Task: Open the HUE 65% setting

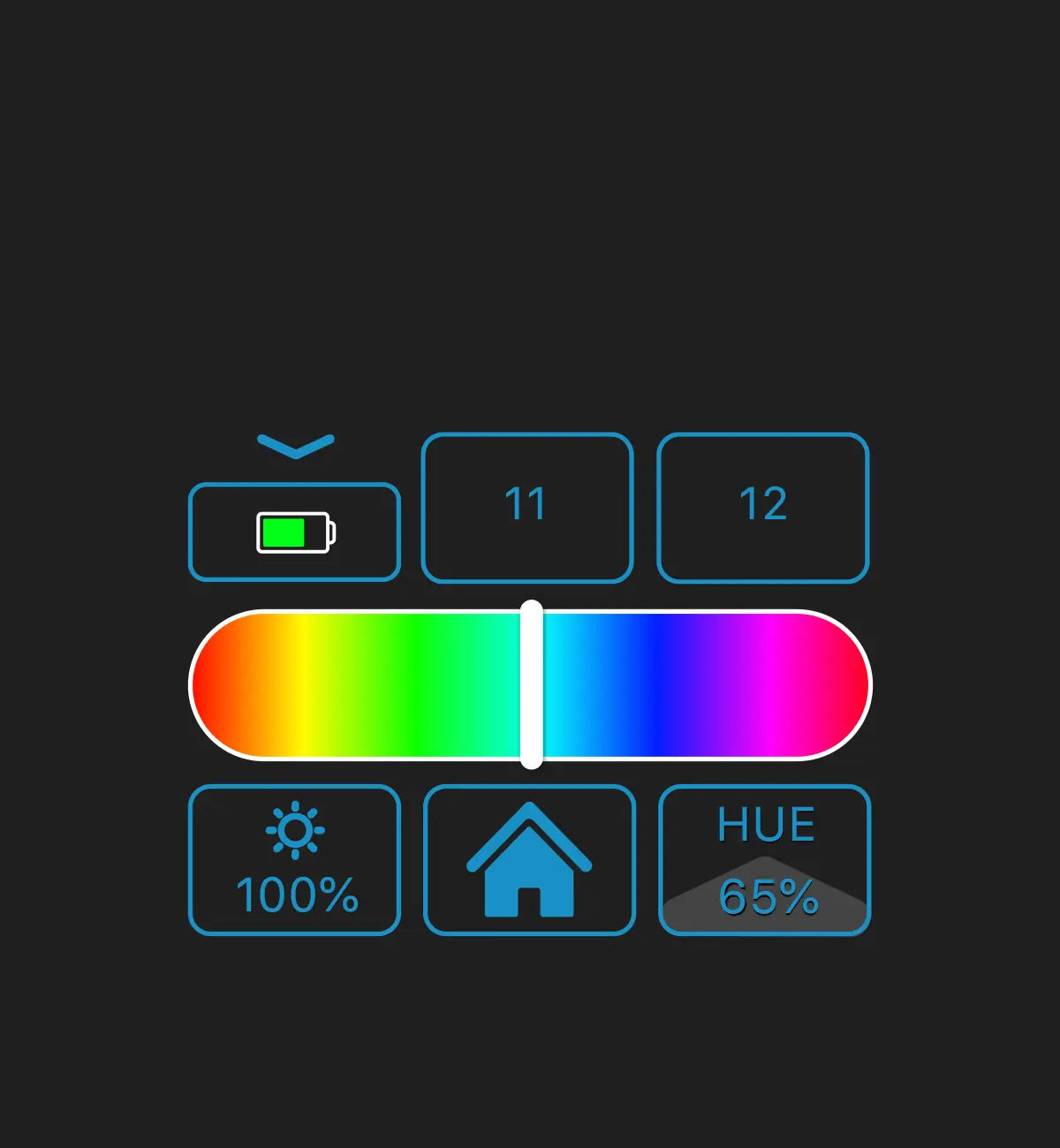Action: [765, 860]
